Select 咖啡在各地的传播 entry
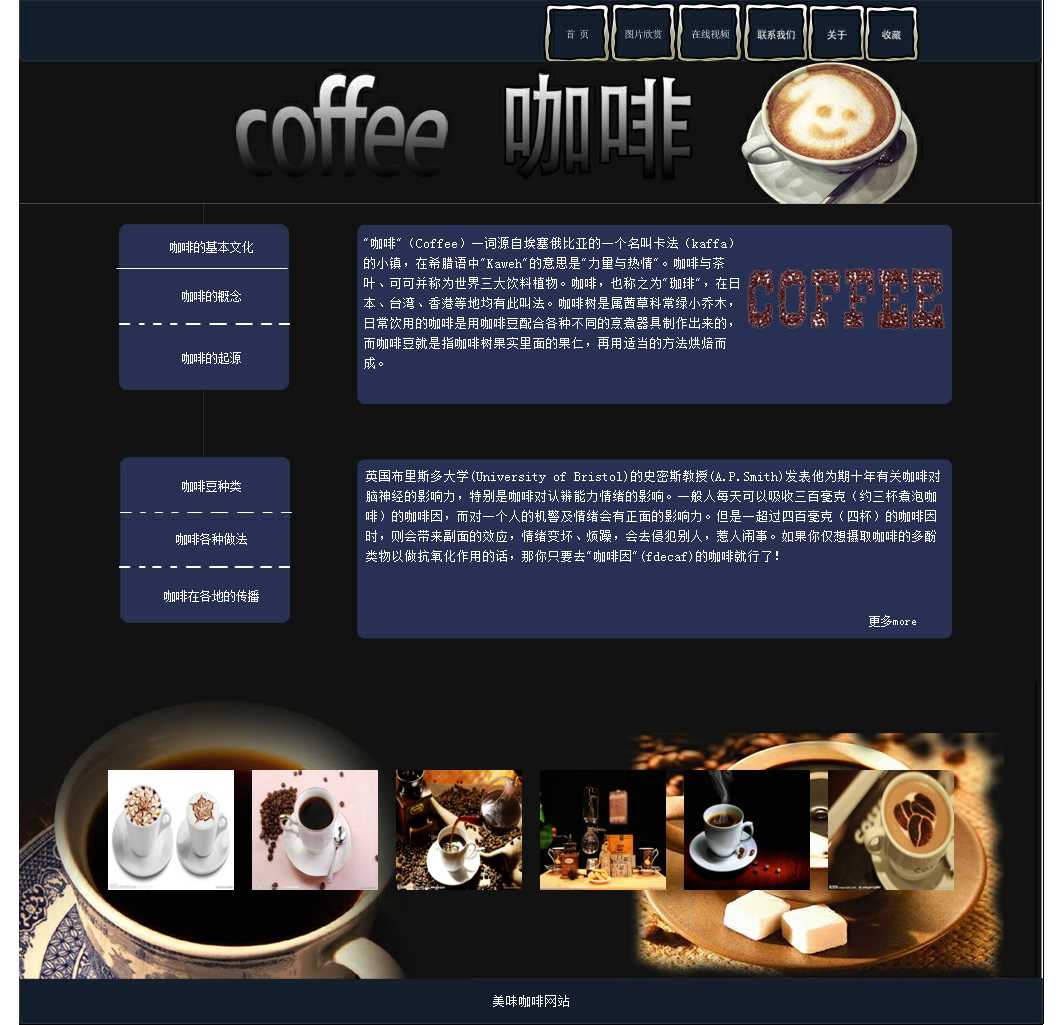This screenshot has height=1025, width=1063. tap(211, 596)
